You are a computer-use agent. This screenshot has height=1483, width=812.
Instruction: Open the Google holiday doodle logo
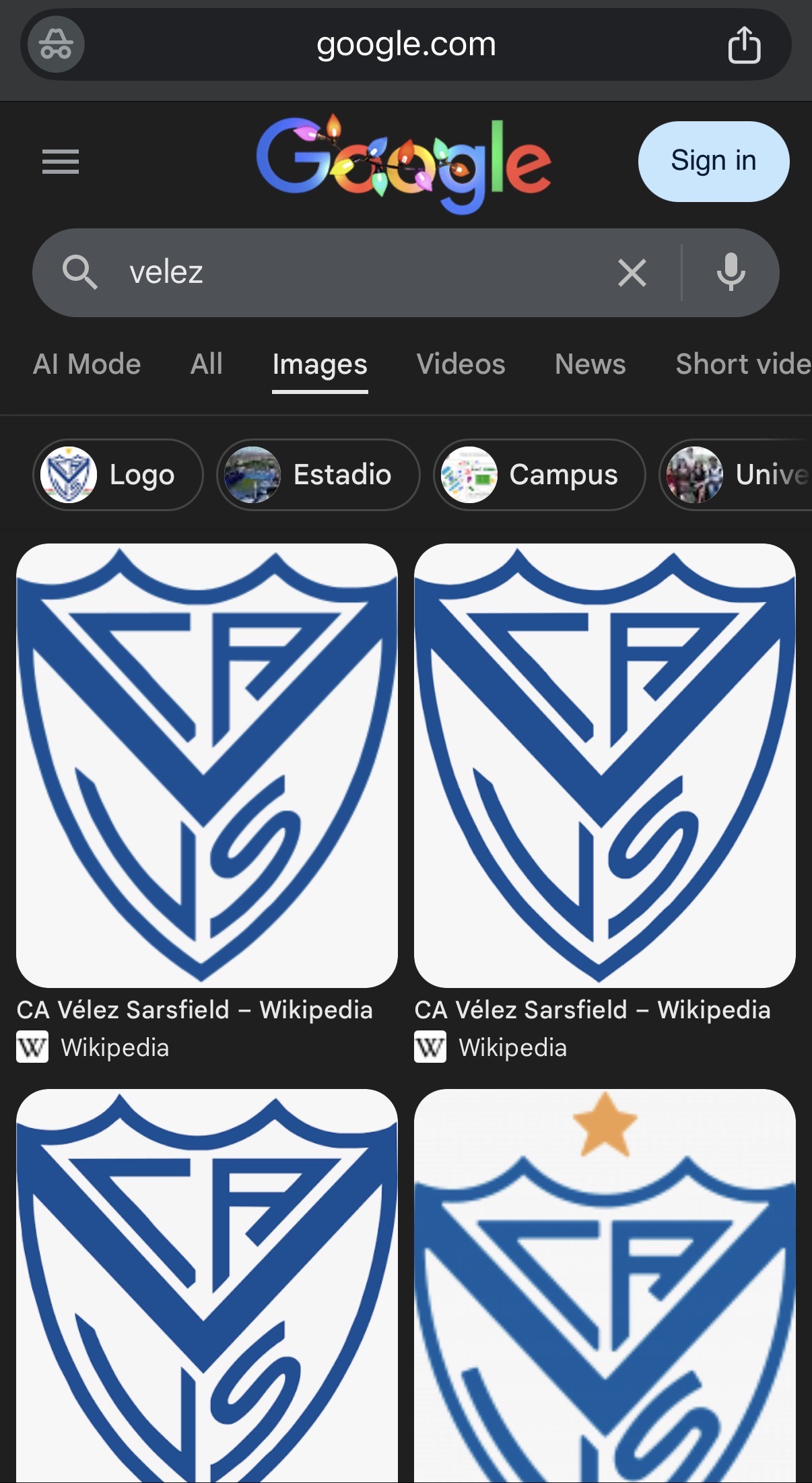403,163
